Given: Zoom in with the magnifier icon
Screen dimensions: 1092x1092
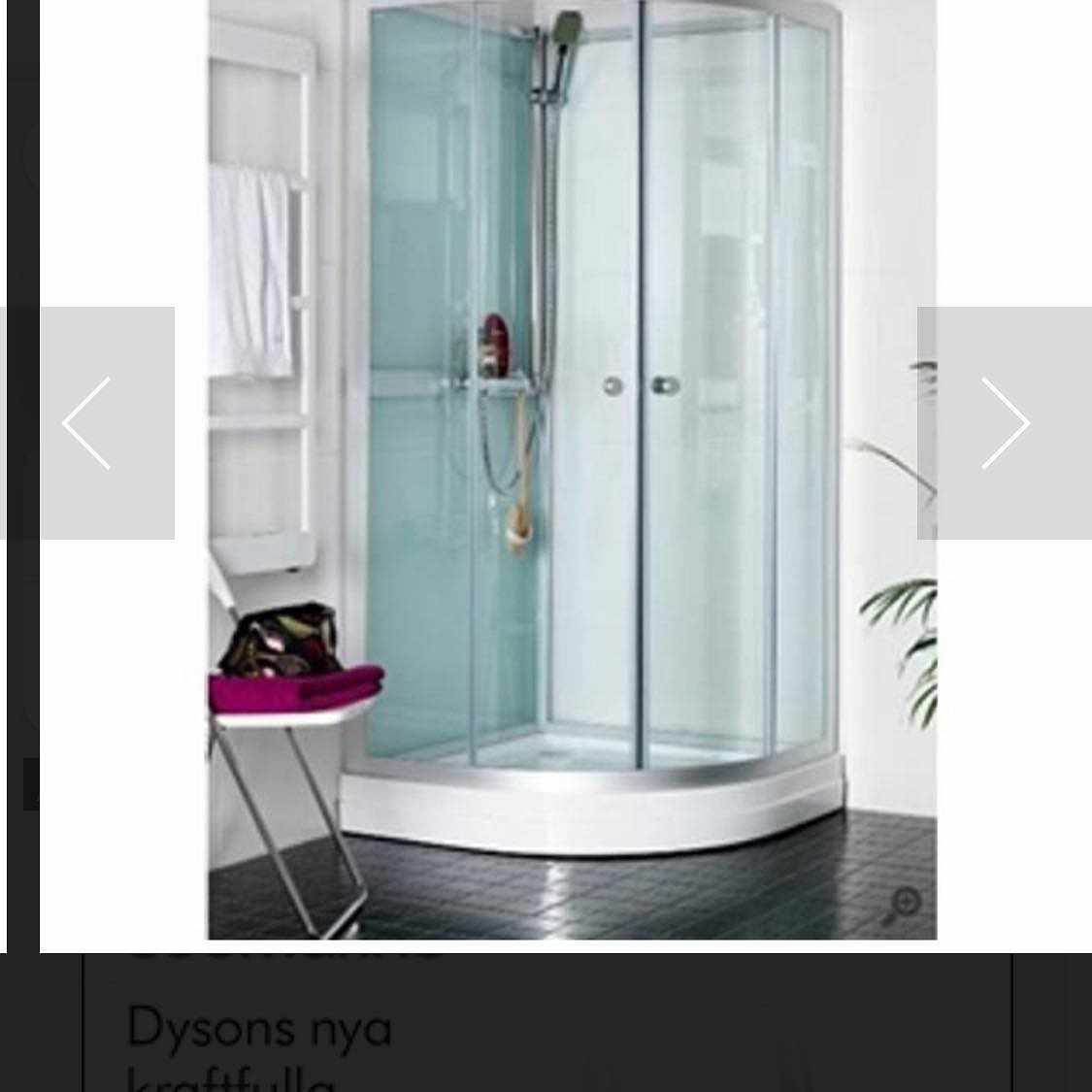Looking at the screenshot, I should [x=902, y=906].
